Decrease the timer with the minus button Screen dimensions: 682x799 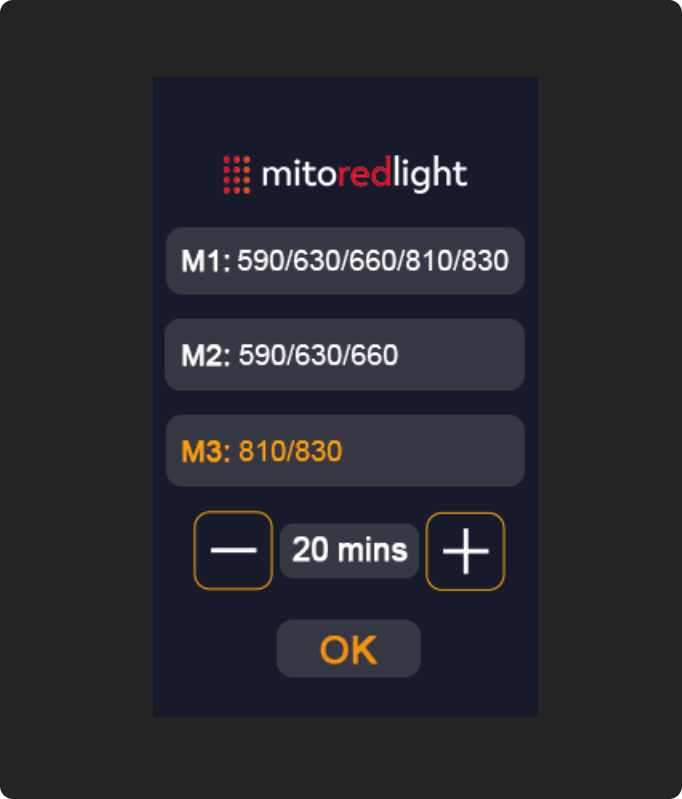[x=233, y=551]
